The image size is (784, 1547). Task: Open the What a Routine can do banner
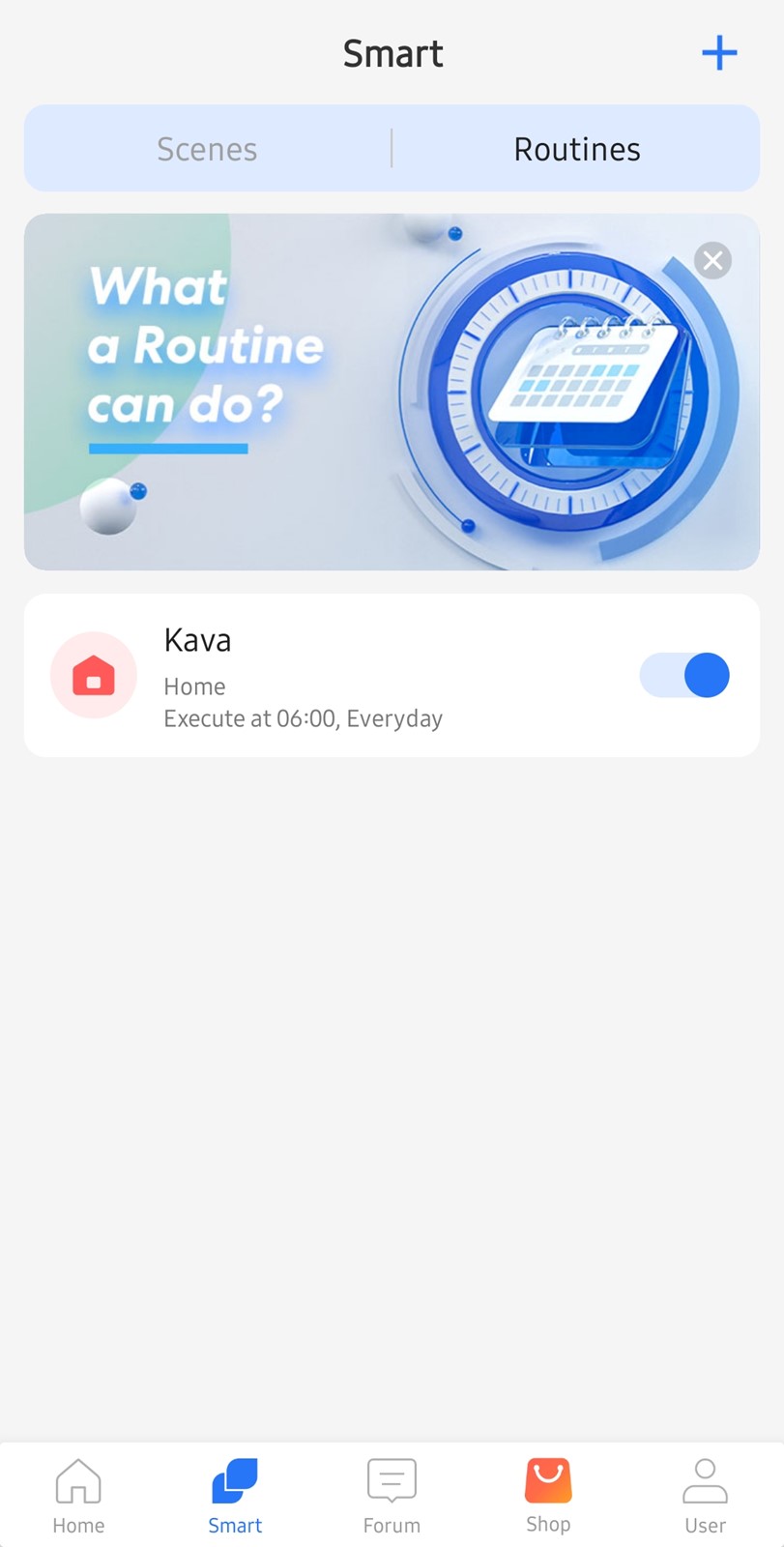point(392,392)
